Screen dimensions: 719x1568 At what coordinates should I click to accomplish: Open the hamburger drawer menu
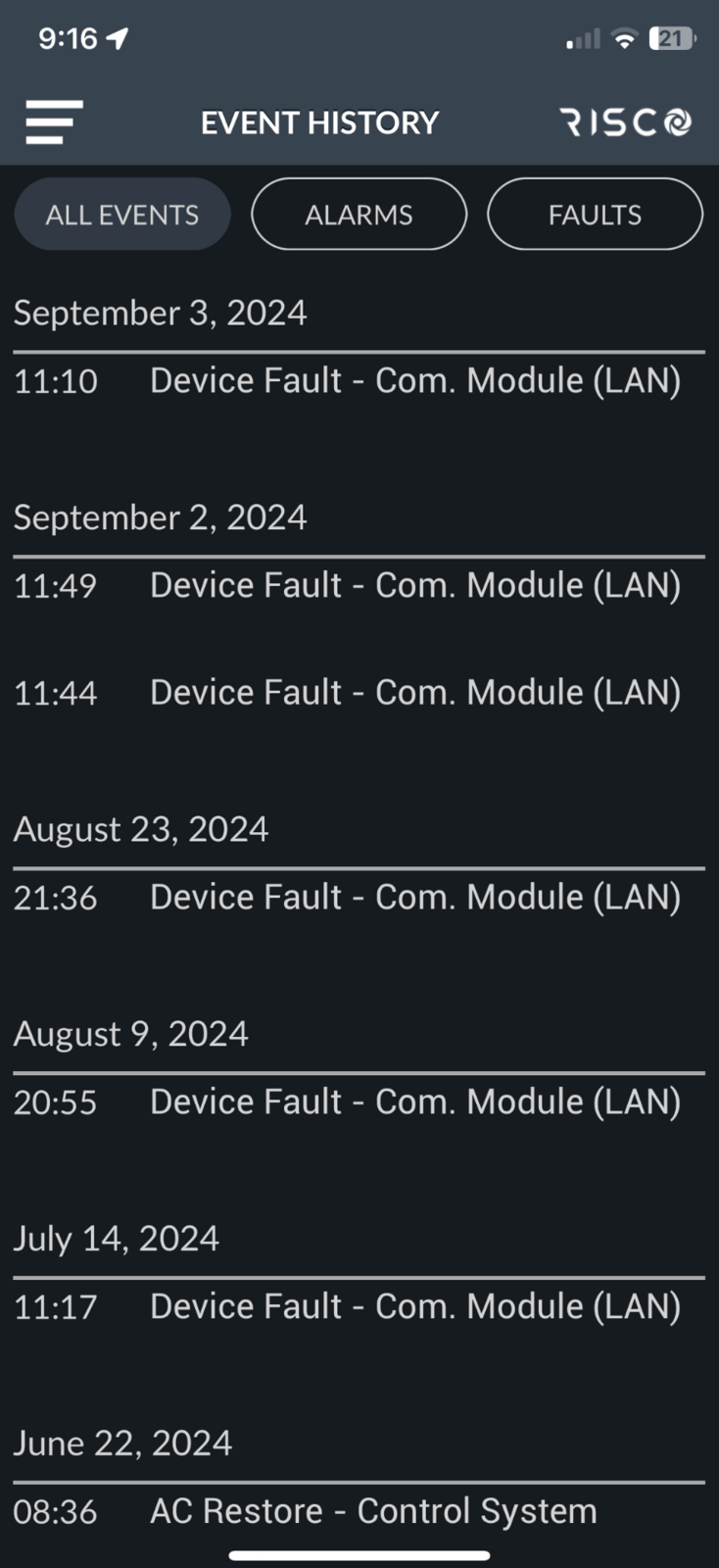[x=54, y=122]
